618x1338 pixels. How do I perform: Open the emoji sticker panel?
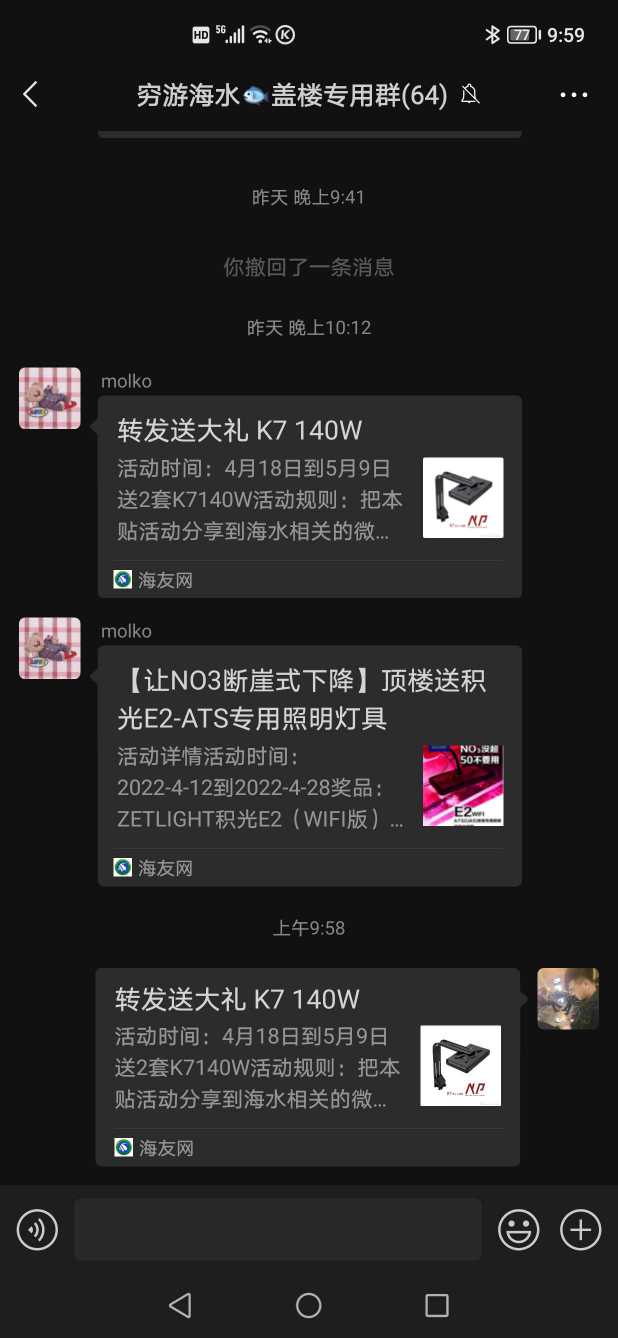pos(519,1229)
